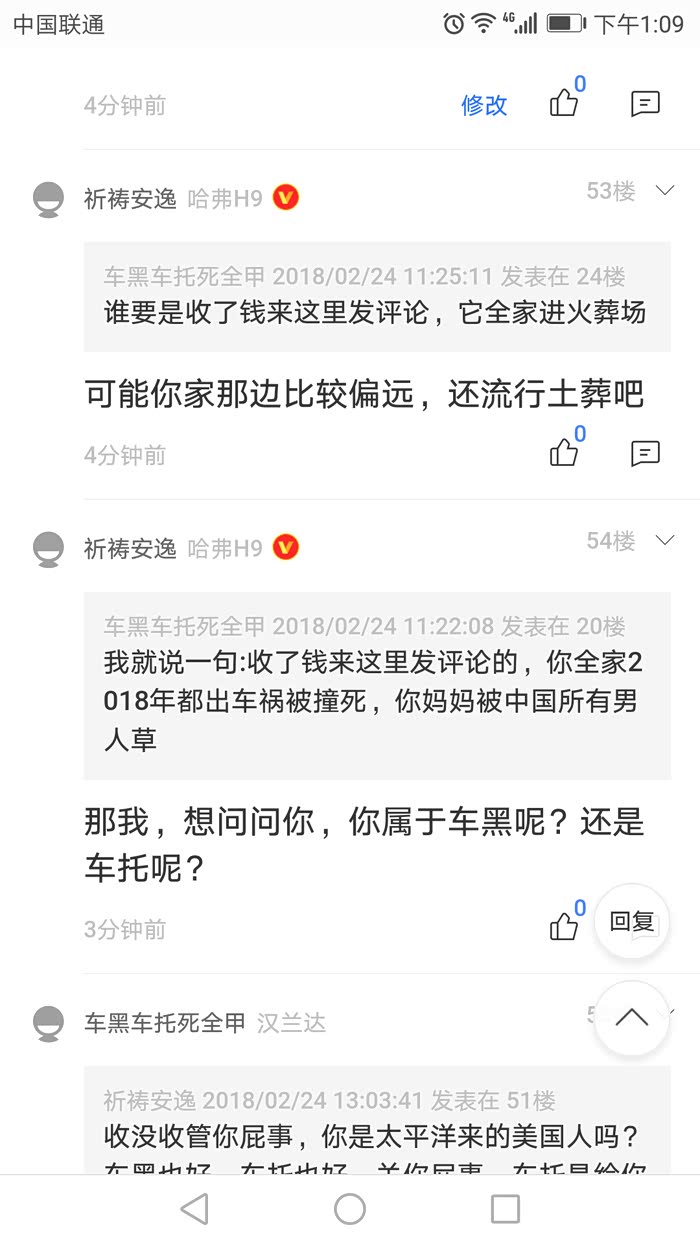Reply to the 53楼 comment about 土葬
This screenshot has width=700, height=1244.
pyautogui.click(x=645, y=454)
